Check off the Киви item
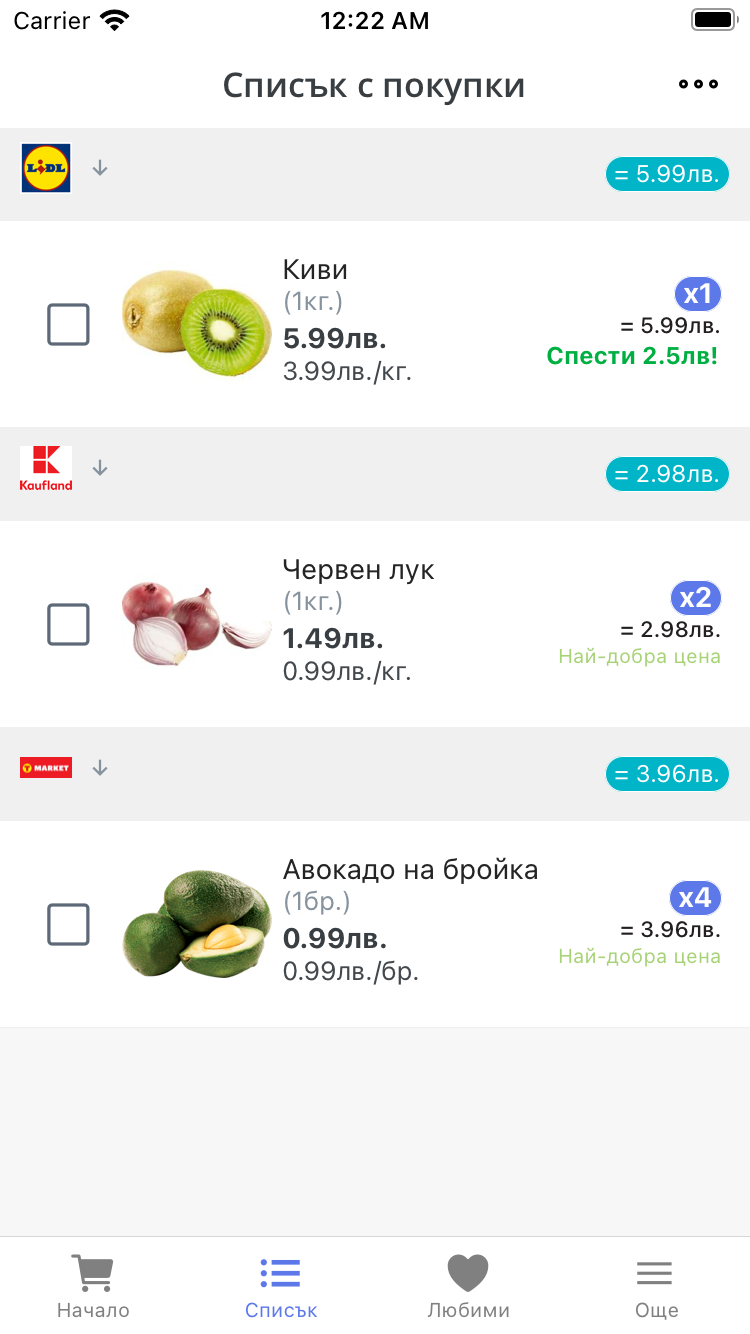Image resolution: width=750 pixels, height=1334 pixels. coord(69,325)
